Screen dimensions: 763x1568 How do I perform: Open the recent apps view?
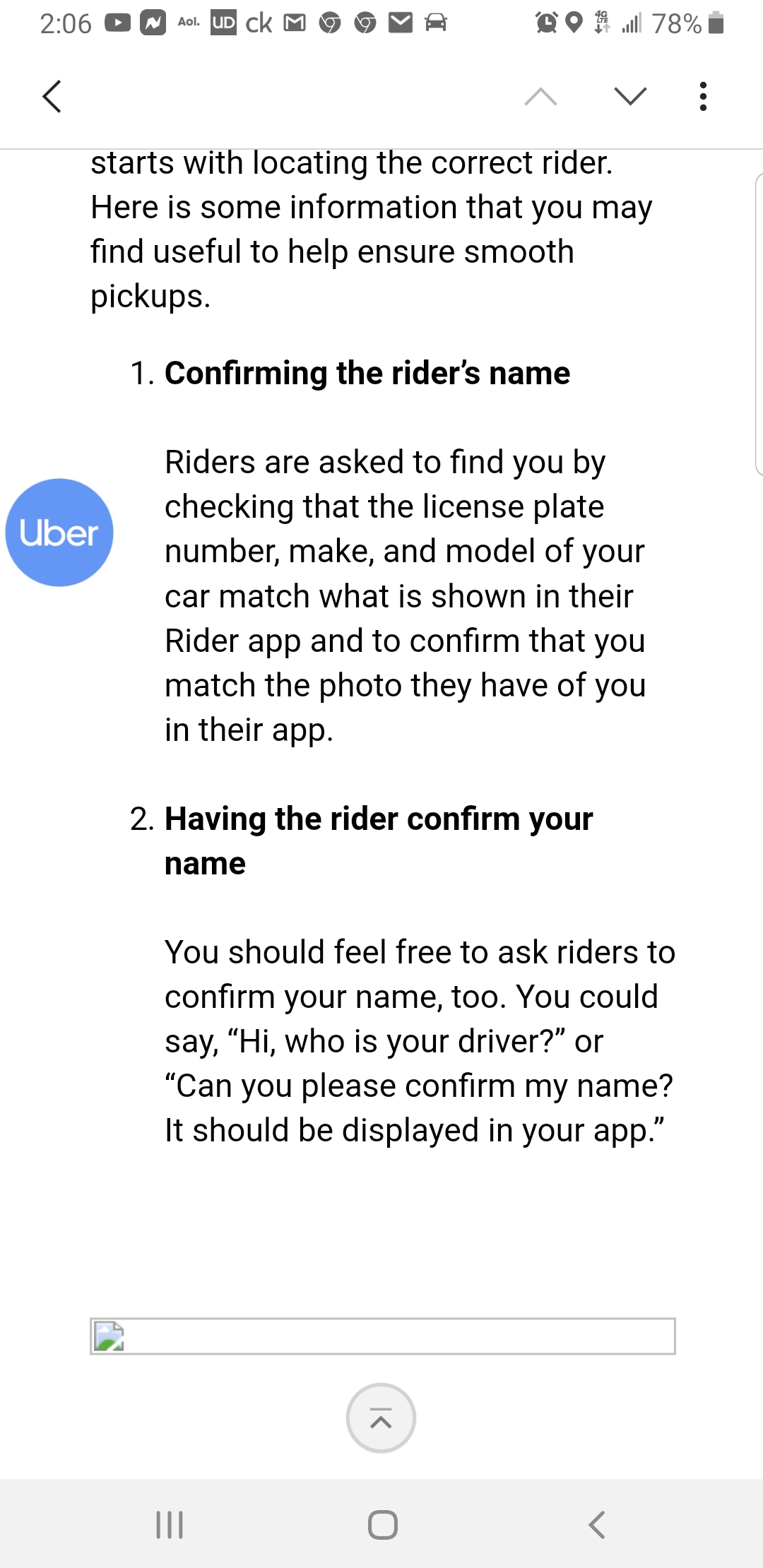click(170, 1524)
